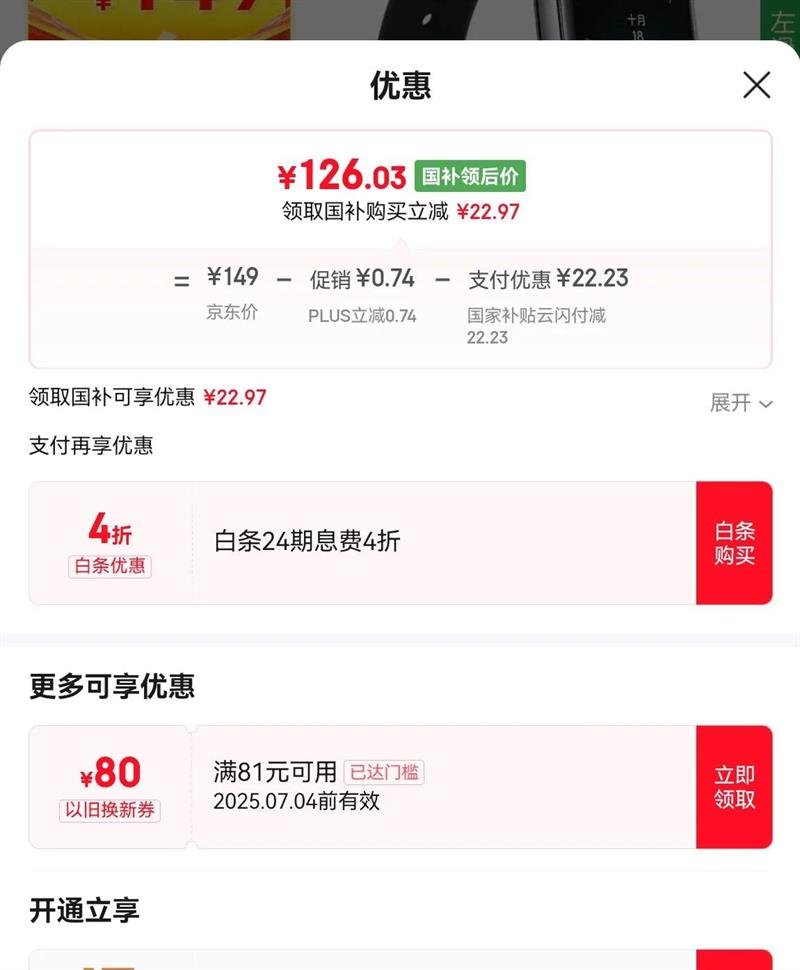The image size is (800, 970).
Task: Tap 立即领取 to claim the ¥80 coupon
Action: point(734,787)
